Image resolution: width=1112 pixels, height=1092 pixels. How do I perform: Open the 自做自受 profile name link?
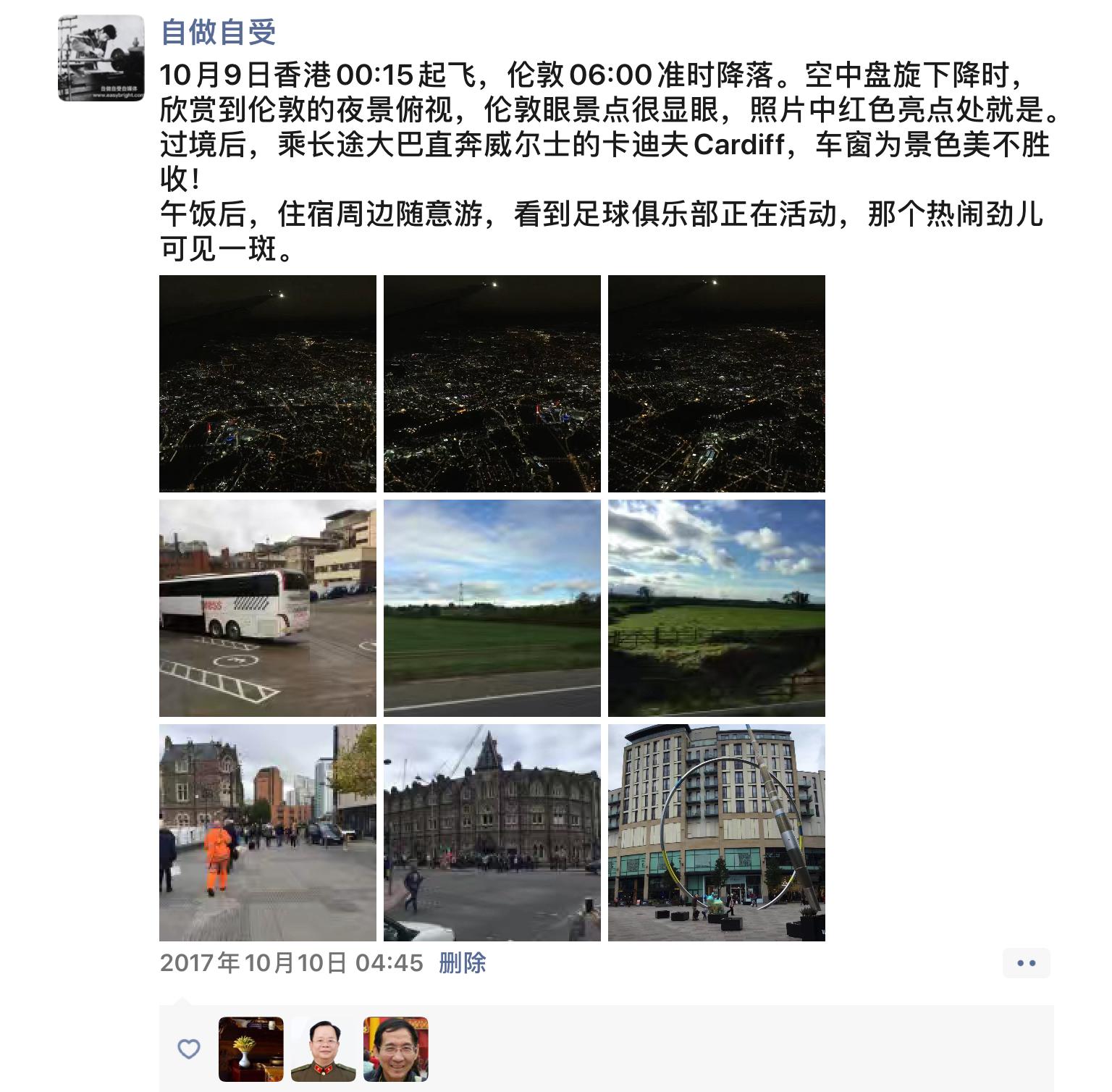218,32
